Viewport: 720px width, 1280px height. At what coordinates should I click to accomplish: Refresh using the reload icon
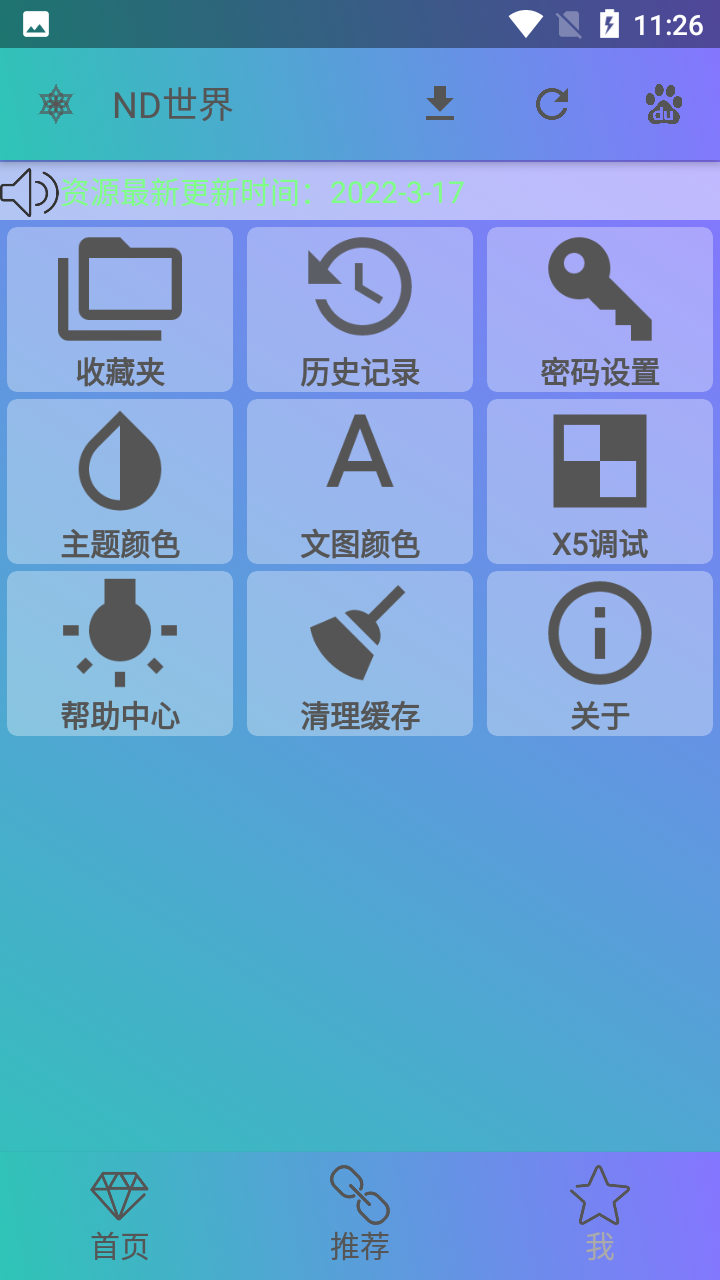(552, 104)
